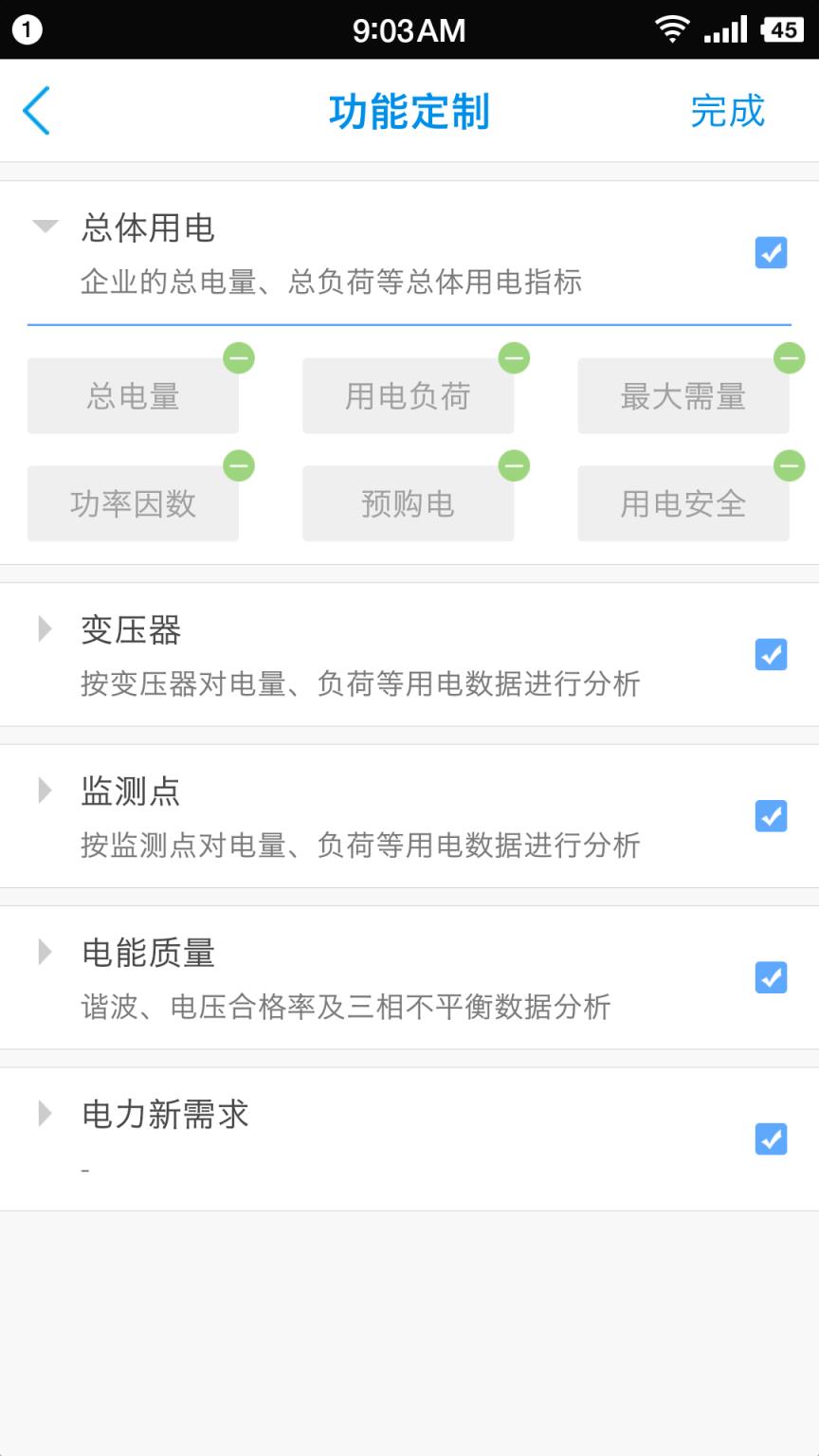Toggle the 电能质量 checkbox

coord(771,977)
